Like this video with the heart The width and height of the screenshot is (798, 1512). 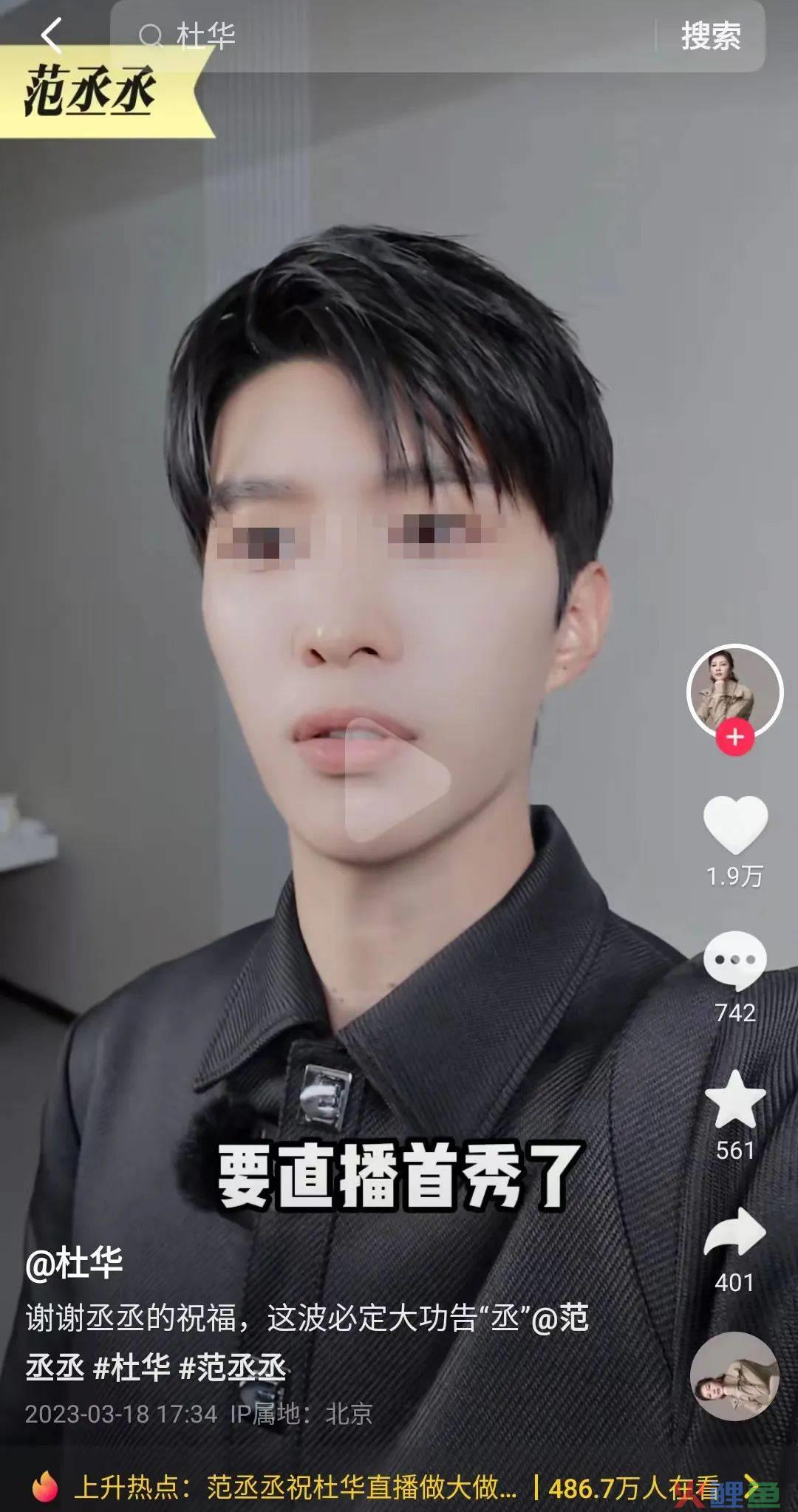click(x=734, y=825)
